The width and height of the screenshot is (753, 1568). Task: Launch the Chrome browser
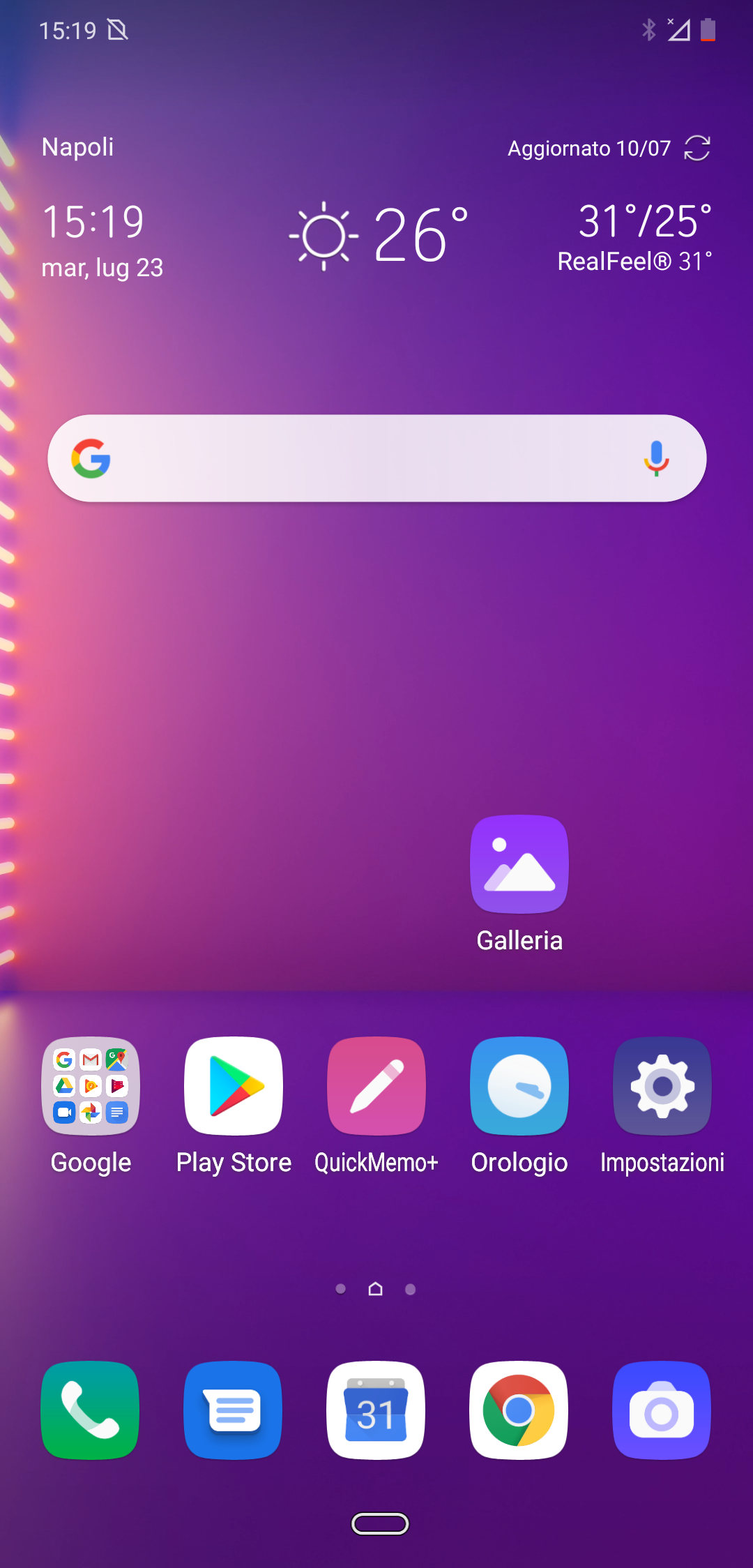pyautogui.click(x=519, y=1410)
